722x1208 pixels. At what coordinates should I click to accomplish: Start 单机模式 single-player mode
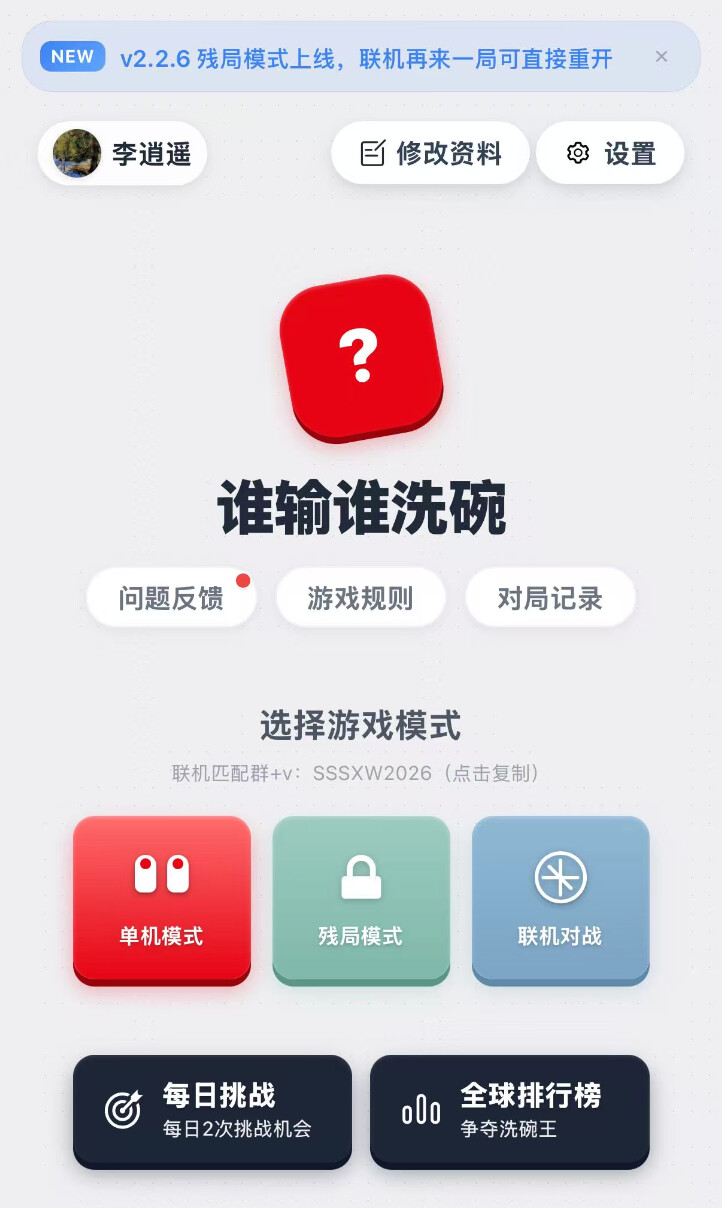(x=162, y=899)
